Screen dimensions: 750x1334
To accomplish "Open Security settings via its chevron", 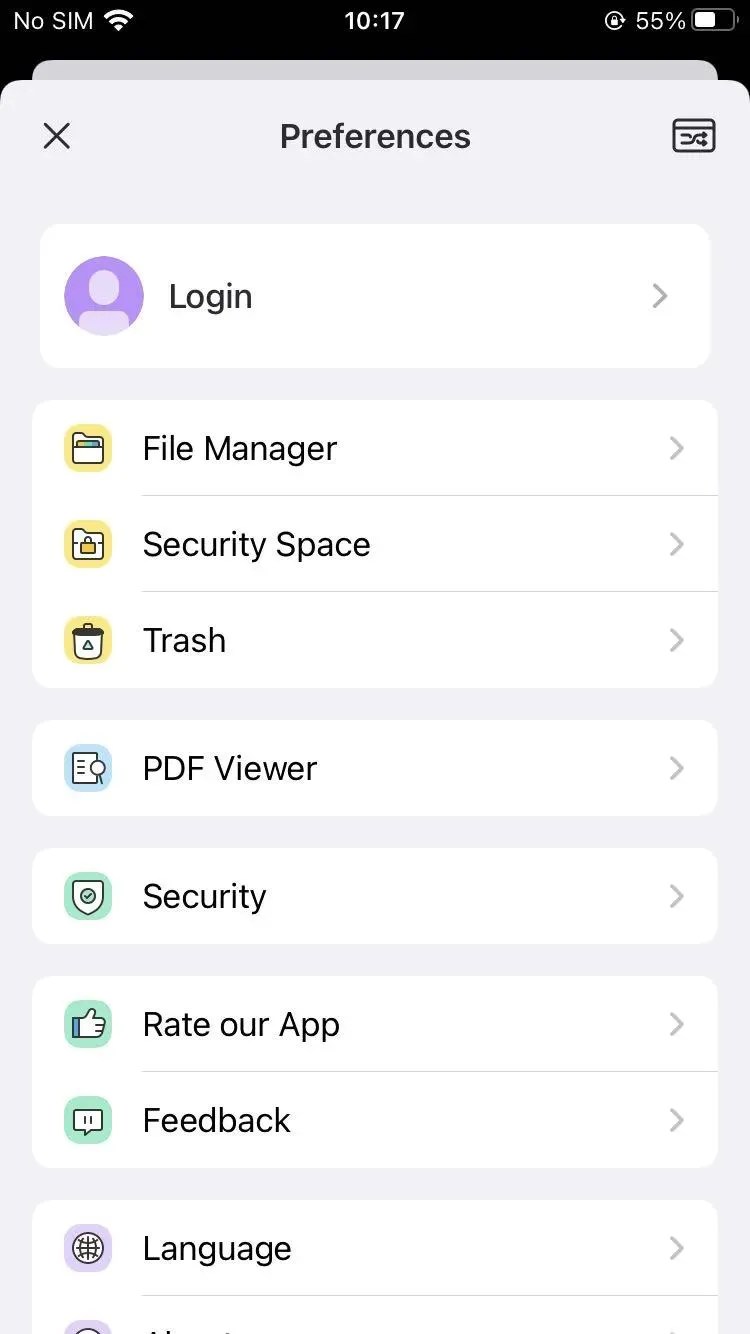I will (x=676, y=896).
